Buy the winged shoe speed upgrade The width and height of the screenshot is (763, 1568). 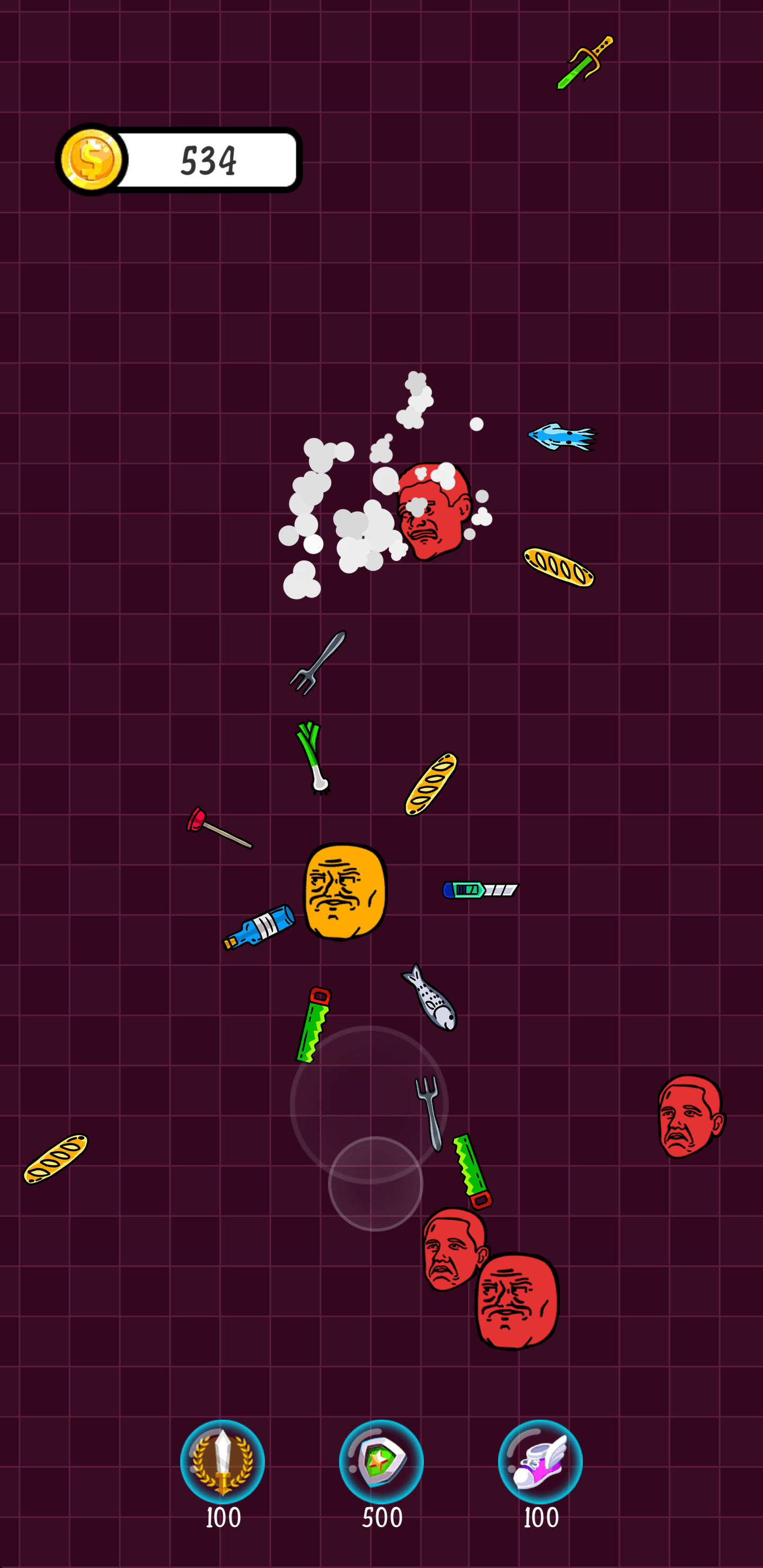tap(540, 1462)
